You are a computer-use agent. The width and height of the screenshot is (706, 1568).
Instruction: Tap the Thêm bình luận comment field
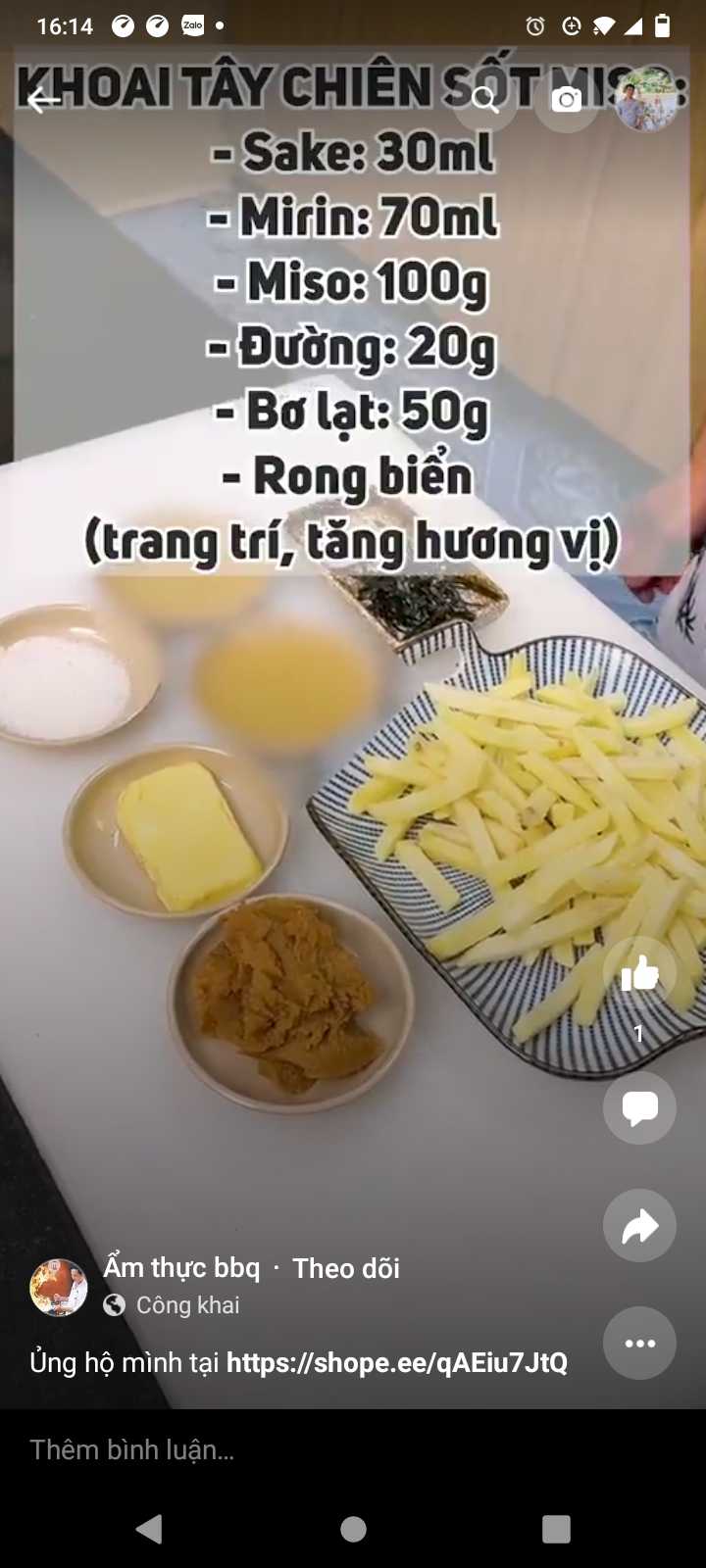(x=294, y=1449)
